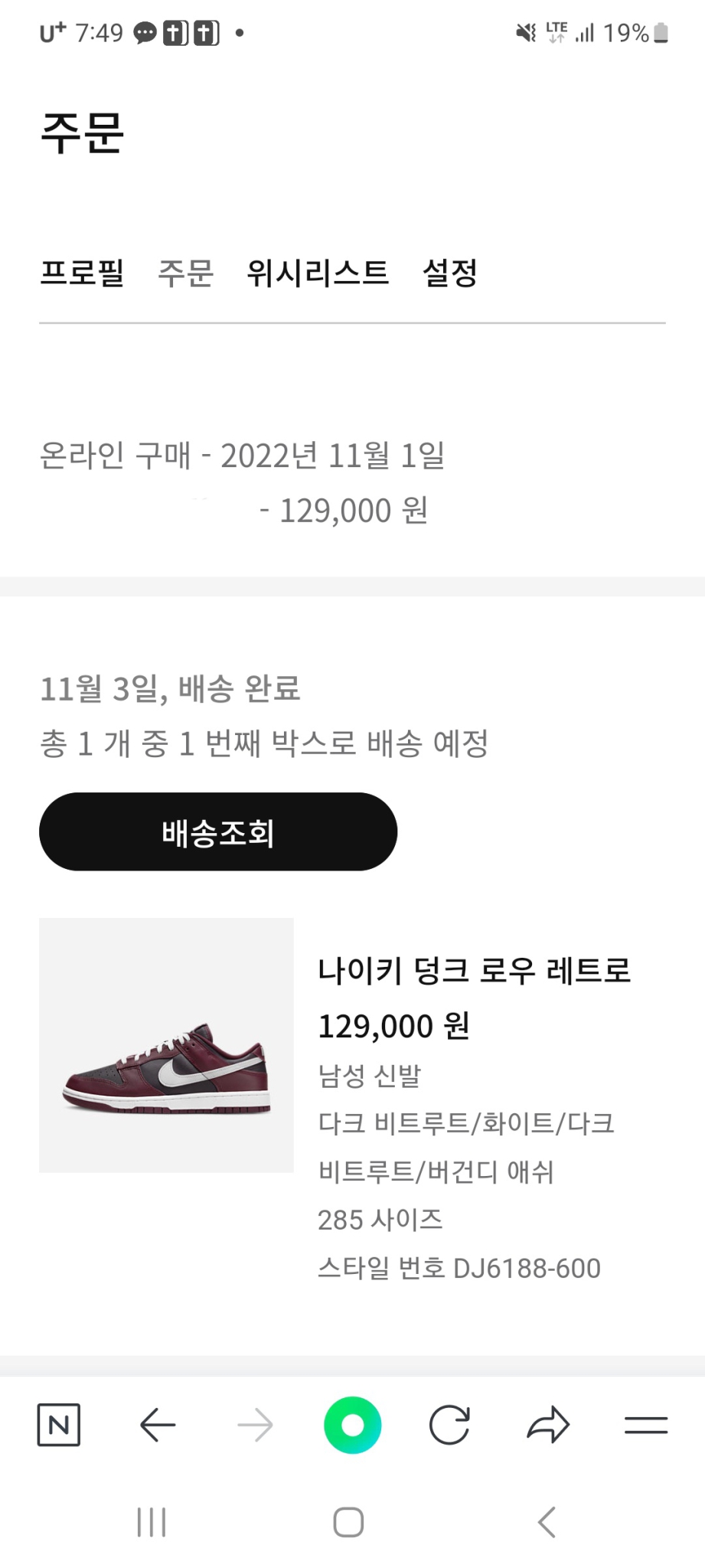The height and width of the screenshot is (1568, 705).
Task: Open the 나이키 덩크 로우 레트로 product link
Action: [475, 971]
